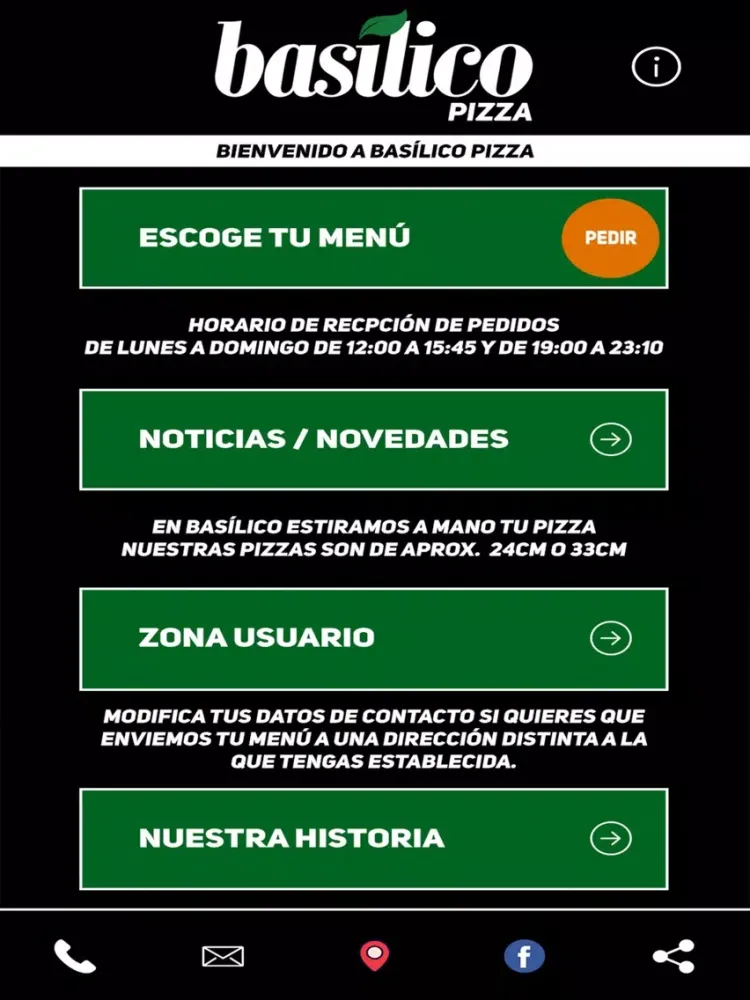
Task: Go to Zona Usuario
Action: click(x=373, y=638)
